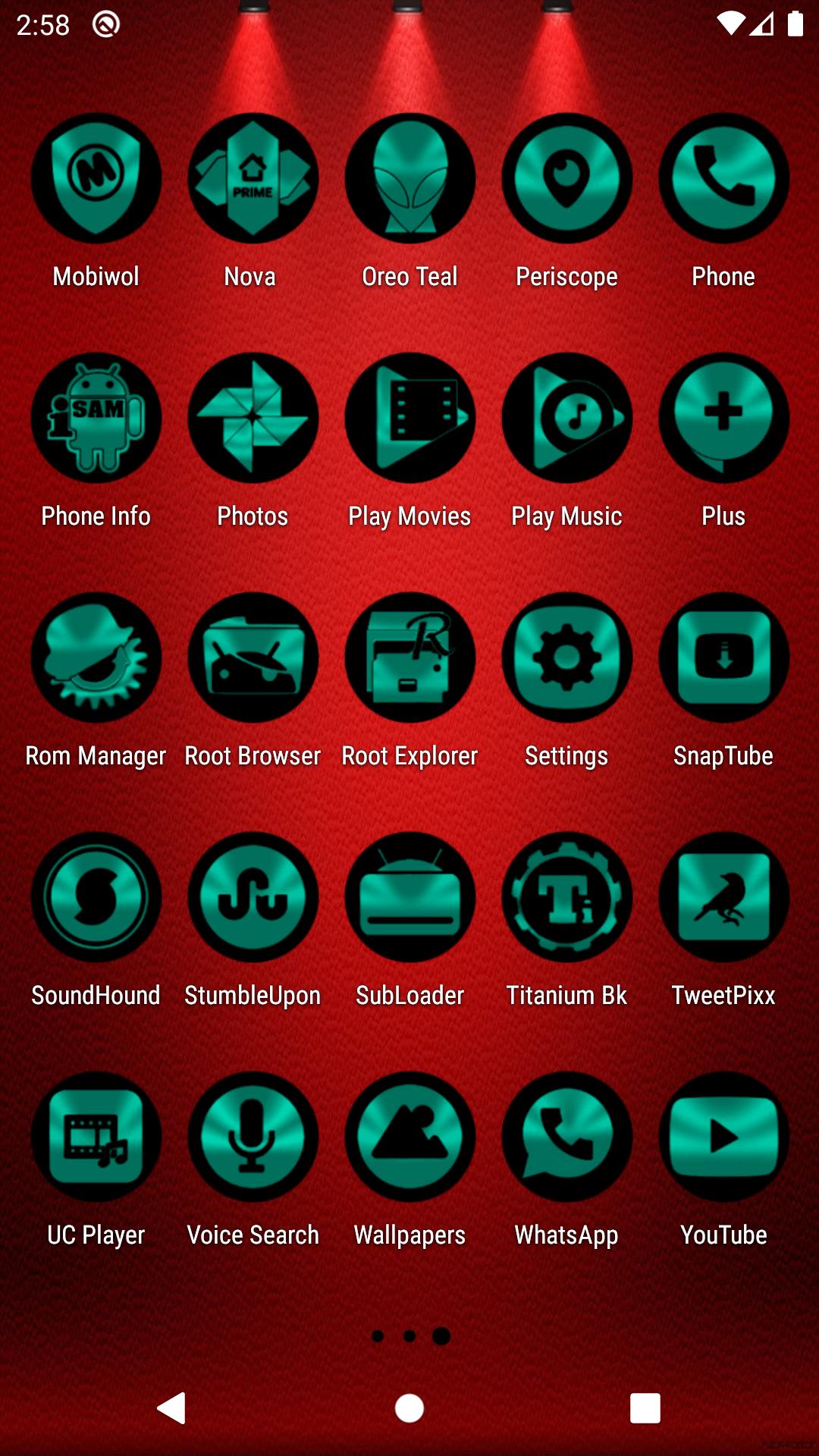Open the Settings app
Screen dimensions: 819x1456
[x=566, y=658]
